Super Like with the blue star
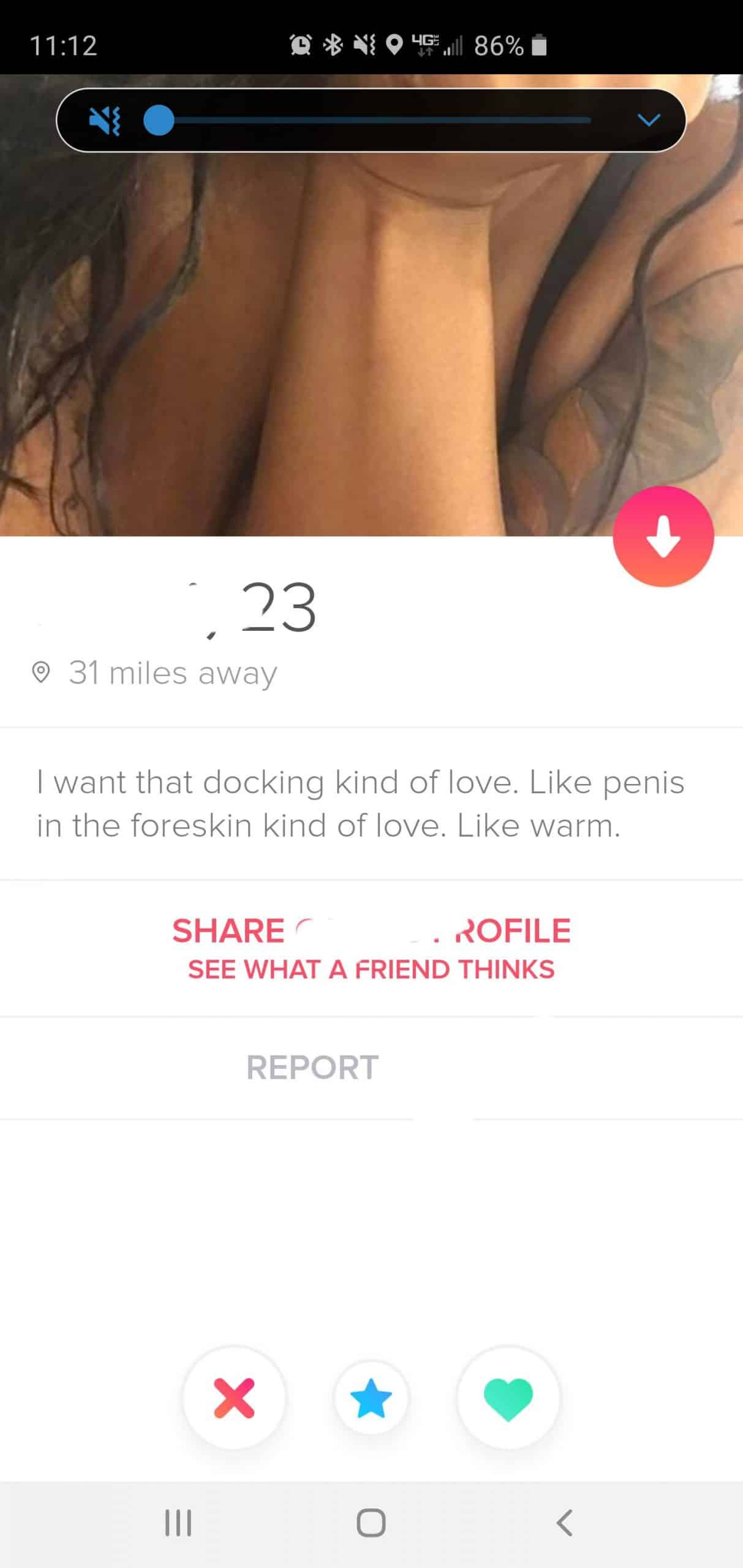743x1568 pixels. [x=371, y=1398]
